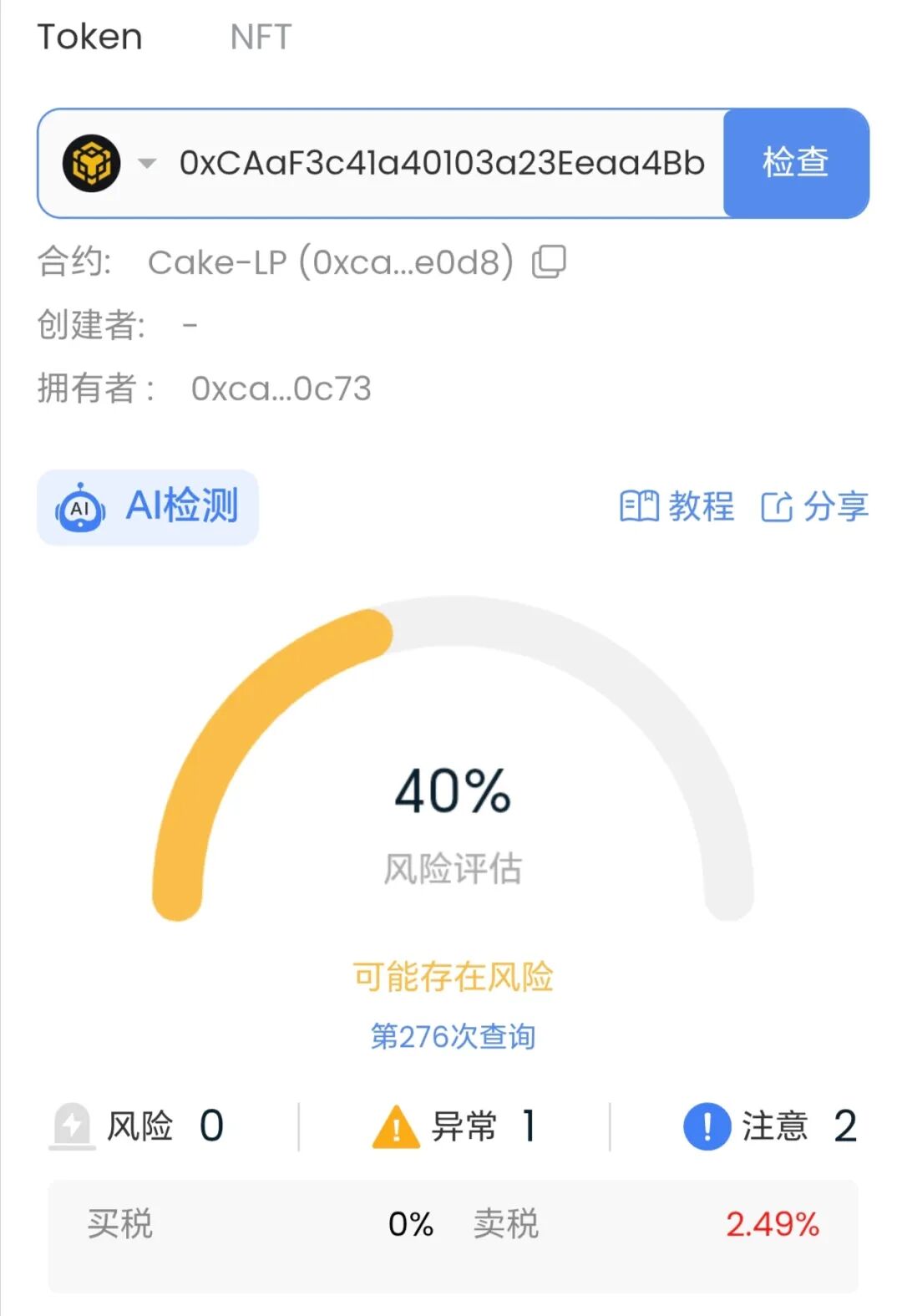
Task: Open the owner address 0xca...0c73
Action: click(281, 389)
